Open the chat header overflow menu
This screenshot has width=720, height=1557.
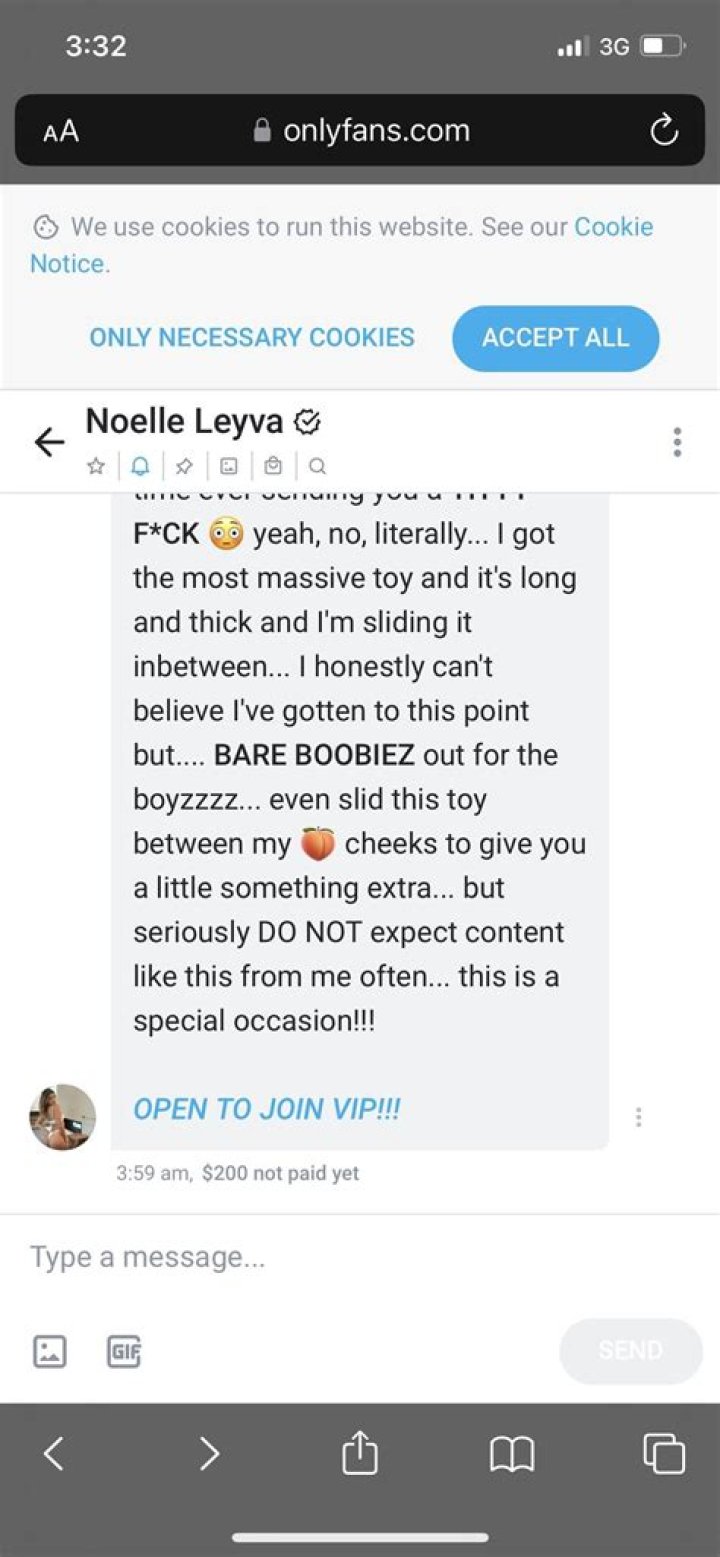tap(677, 442)
